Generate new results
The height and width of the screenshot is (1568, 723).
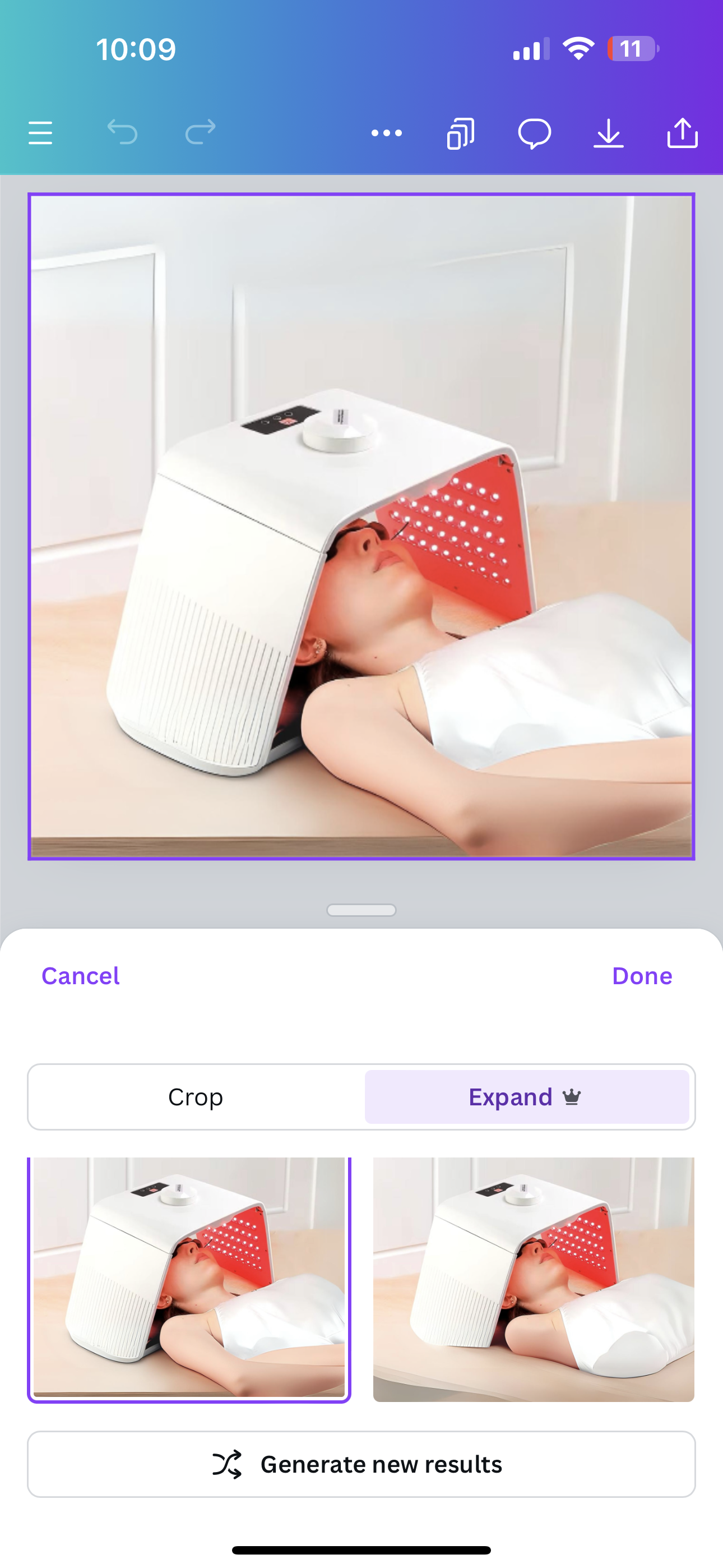(361, 1464)
